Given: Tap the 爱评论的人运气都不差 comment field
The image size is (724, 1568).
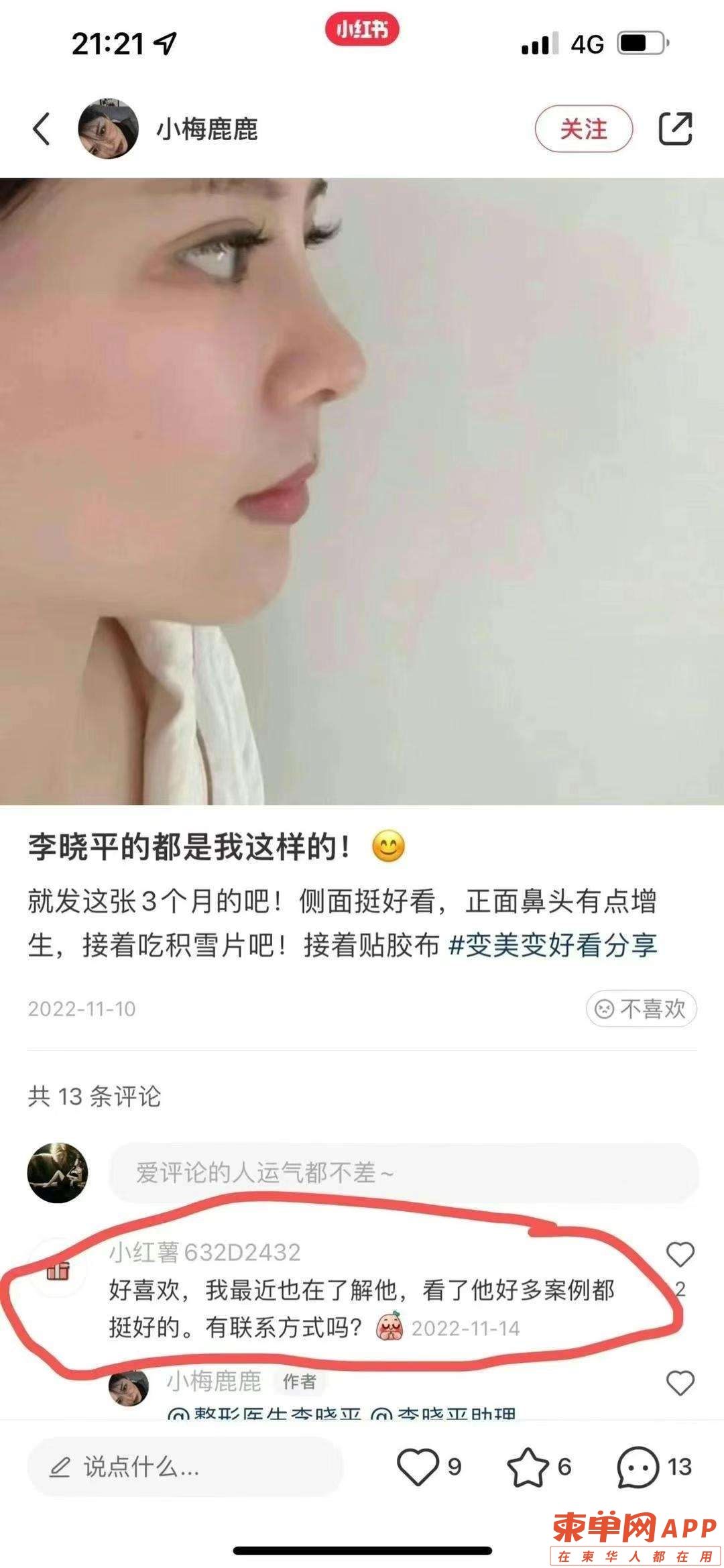Looking at the screenshot, I should click(402, 1173).
